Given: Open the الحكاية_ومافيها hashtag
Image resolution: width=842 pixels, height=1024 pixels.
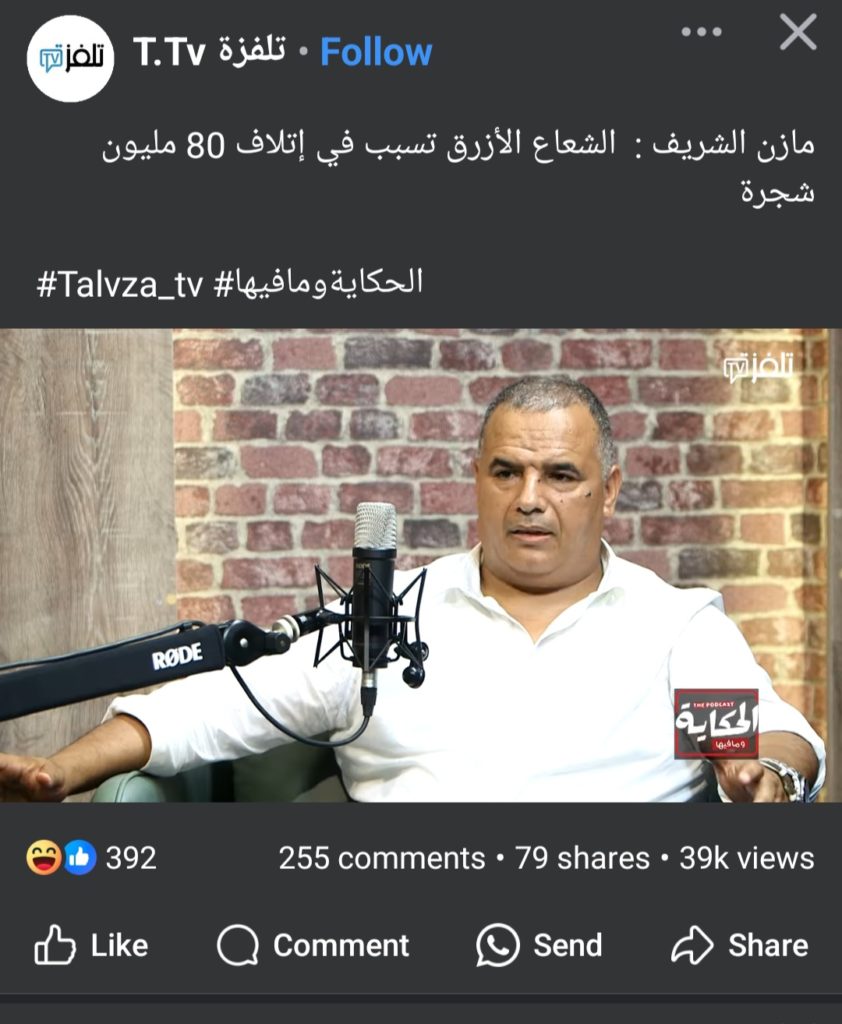Looking at the screenshot, I should [320, 284].
